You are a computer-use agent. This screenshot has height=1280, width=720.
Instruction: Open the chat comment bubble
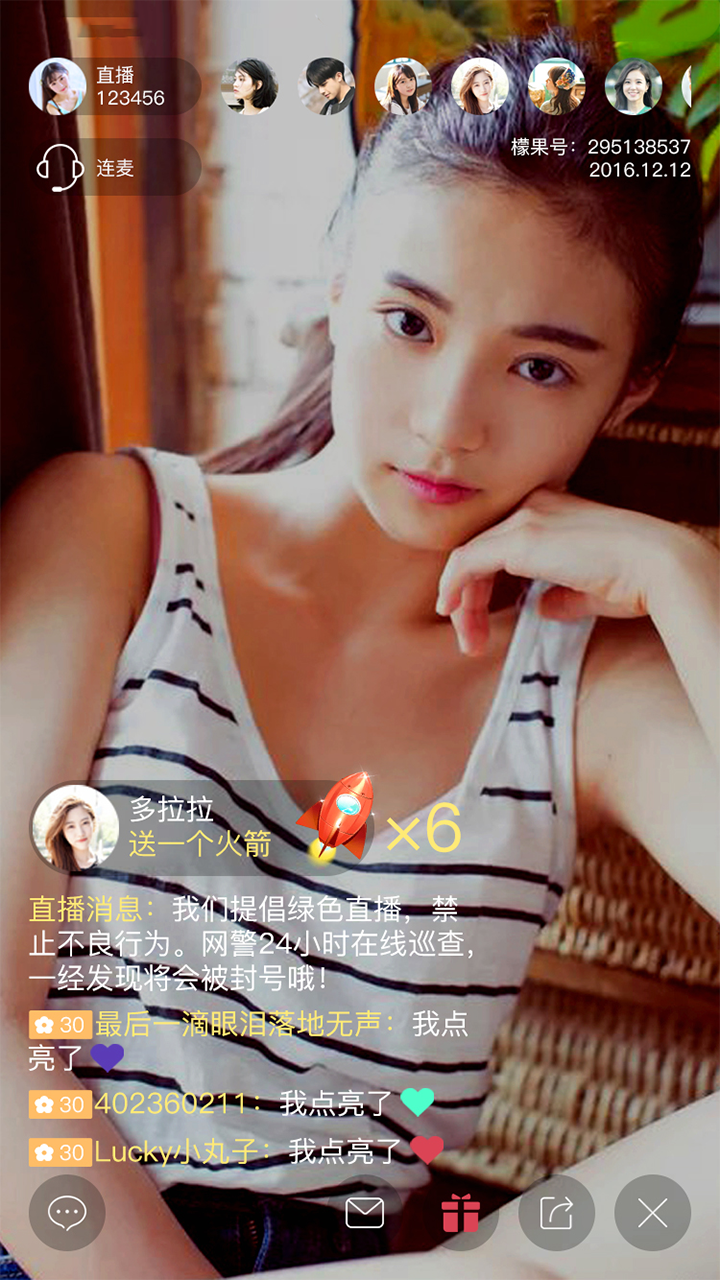(x=67, y=1213)
